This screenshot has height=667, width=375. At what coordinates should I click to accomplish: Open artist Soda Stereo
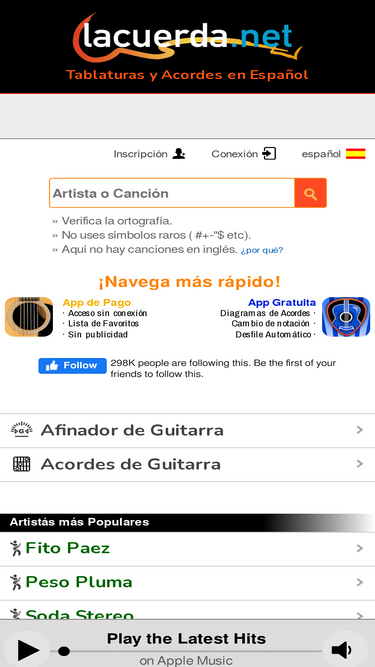[188, 610]
